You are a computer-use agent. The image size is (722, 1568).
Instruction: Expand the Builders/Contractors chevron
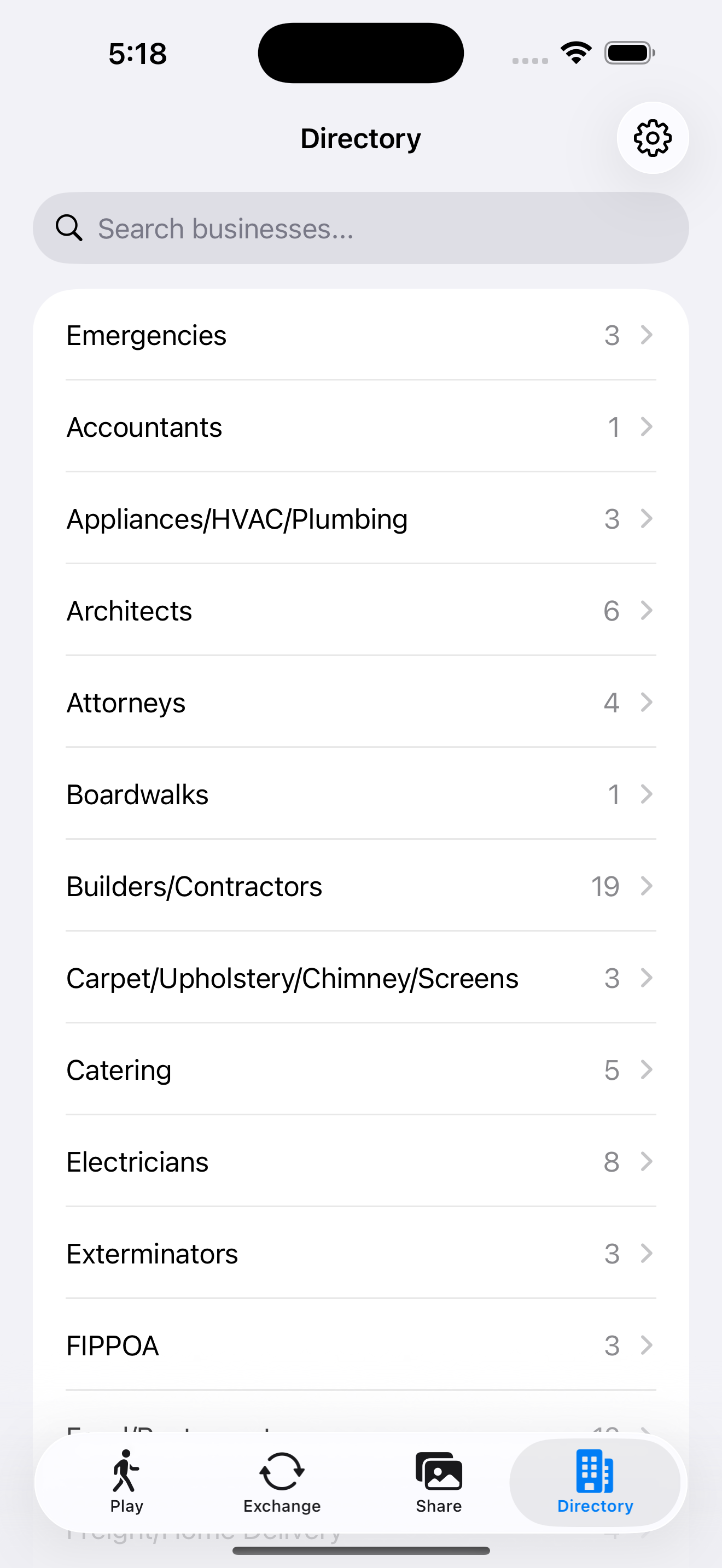[646, 886]
